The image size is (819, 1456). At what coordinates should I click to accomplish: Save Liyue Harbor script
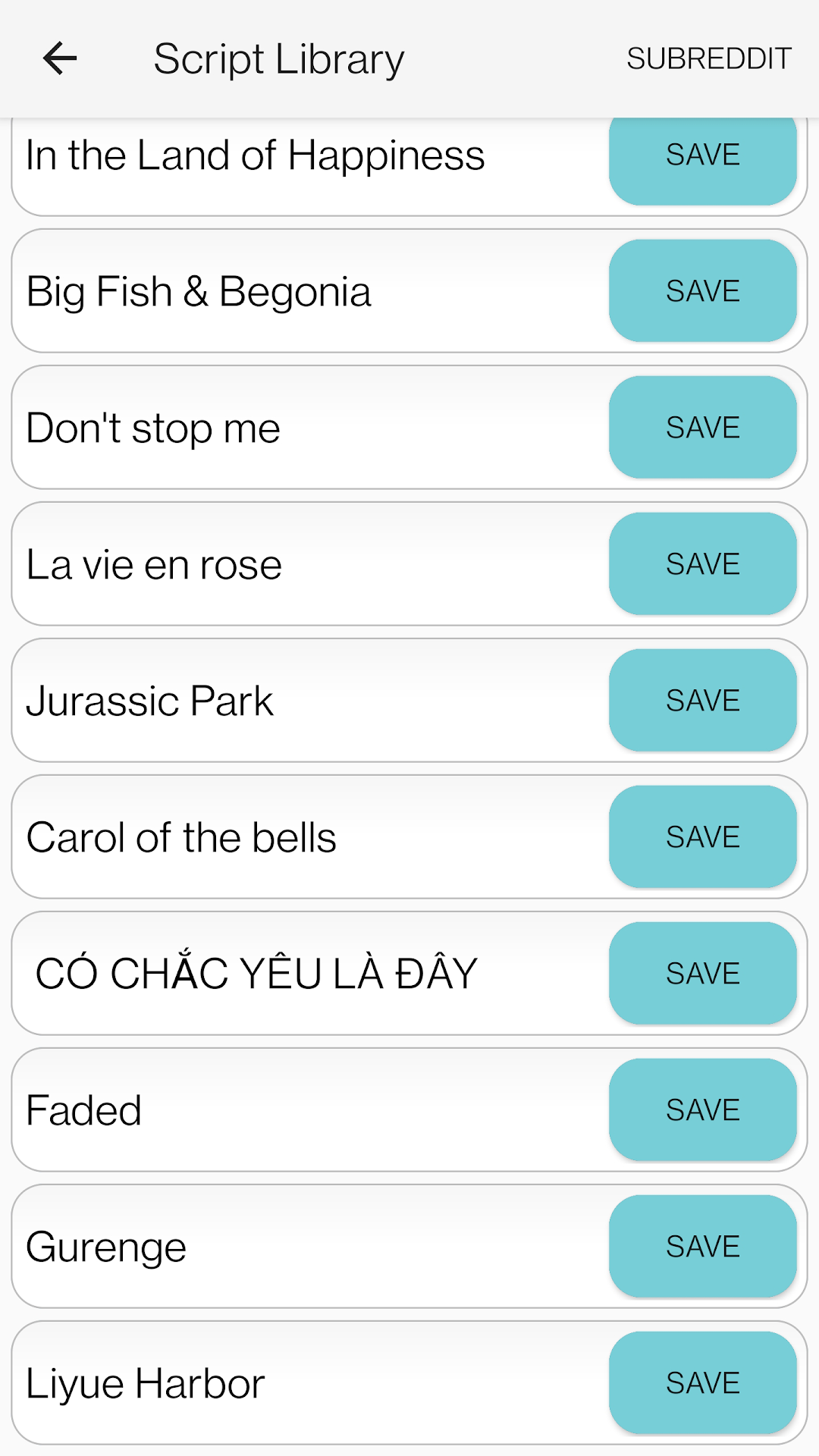pos(703,1383)
